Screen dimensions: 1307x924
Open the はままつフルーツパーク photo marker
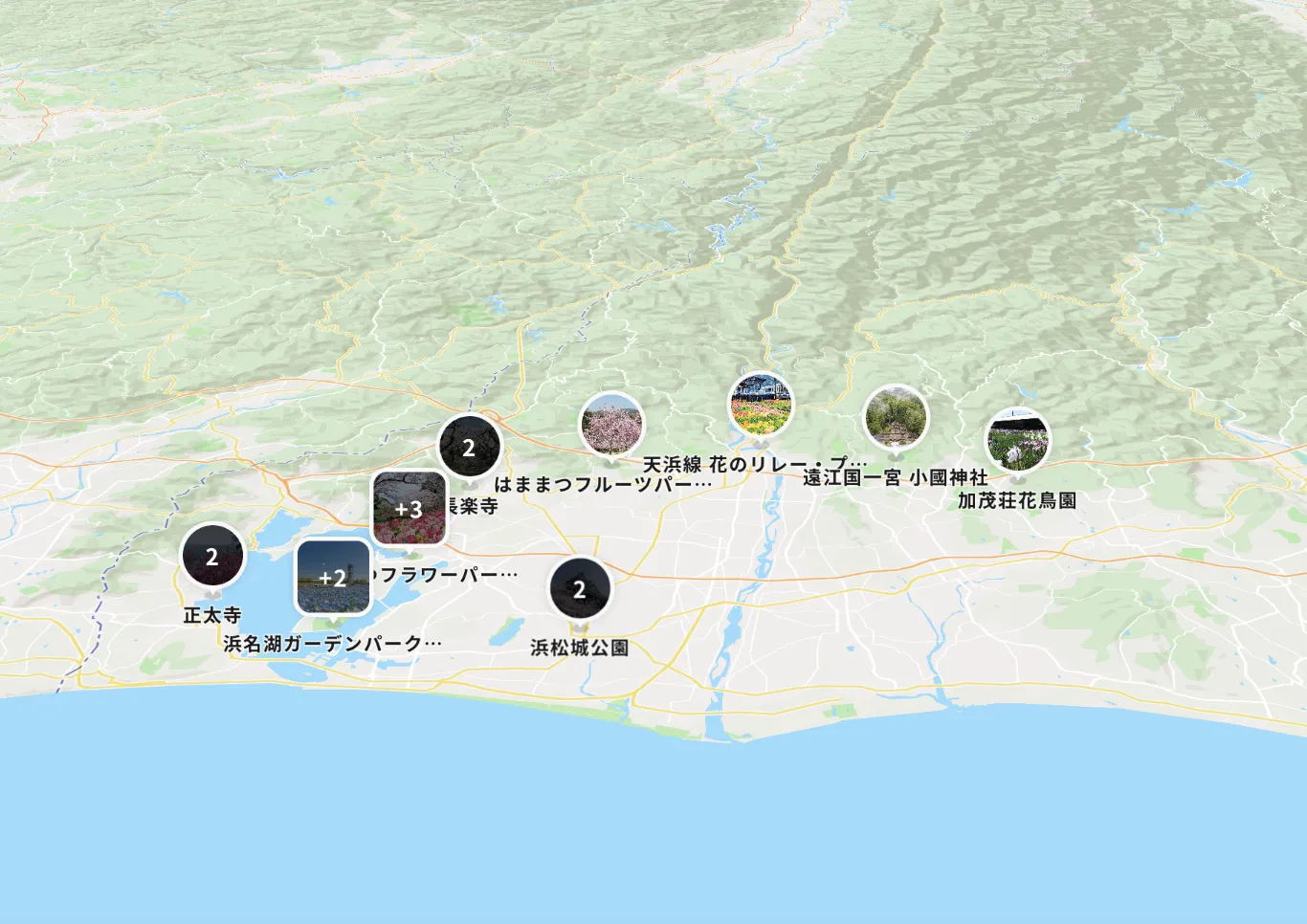611,424
